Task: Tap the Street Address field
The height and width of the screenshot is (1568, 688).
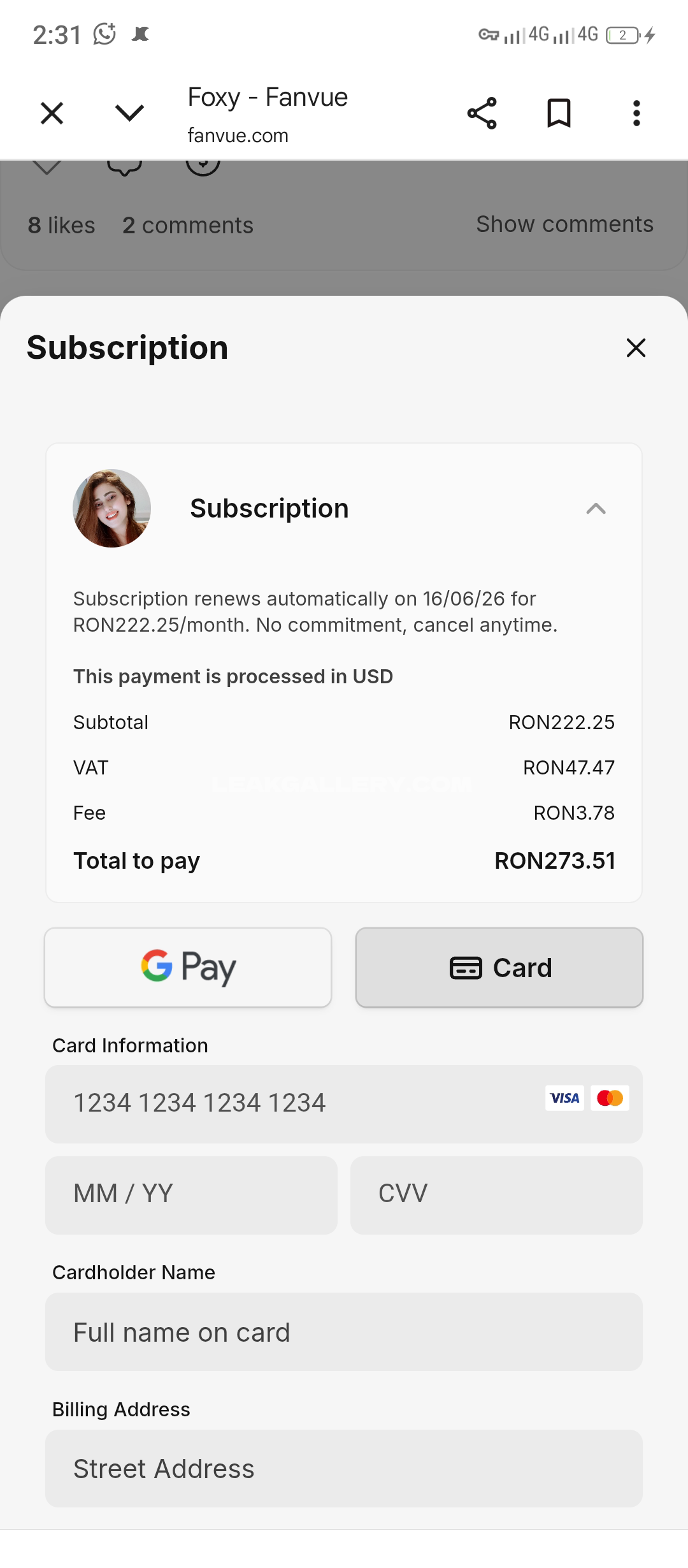Action: 344,1469
